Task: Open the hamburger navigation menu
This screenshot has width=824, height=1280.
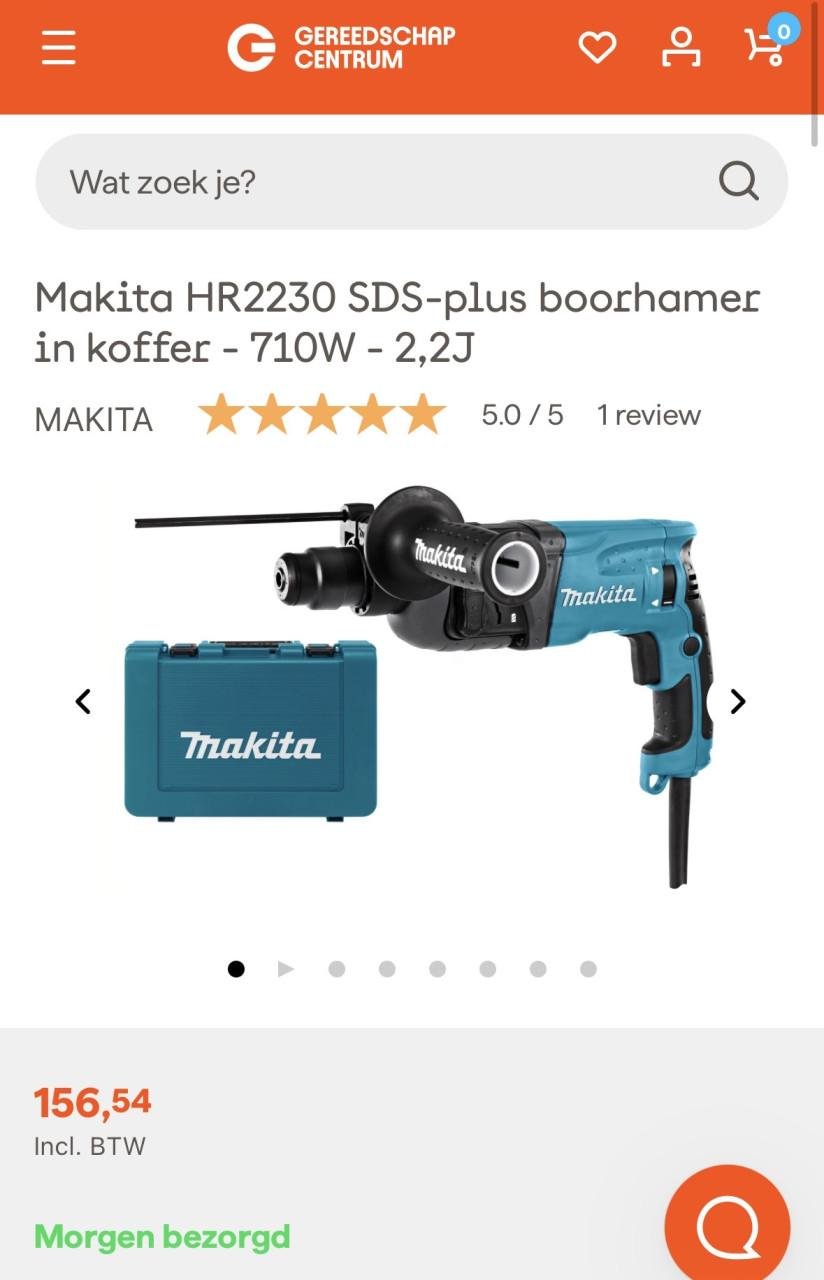Action: (x=57, y=47)
